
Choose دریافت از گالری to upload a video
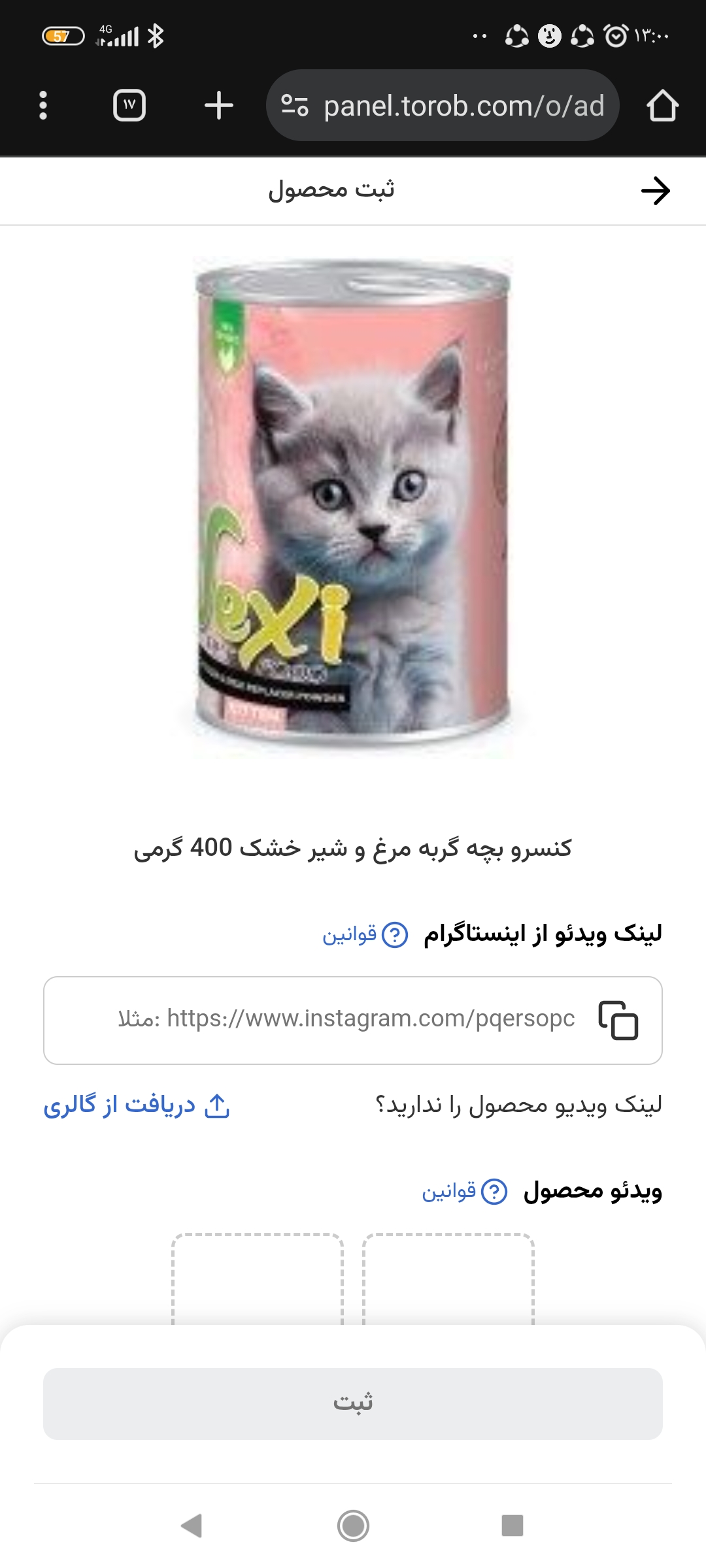137,1105
